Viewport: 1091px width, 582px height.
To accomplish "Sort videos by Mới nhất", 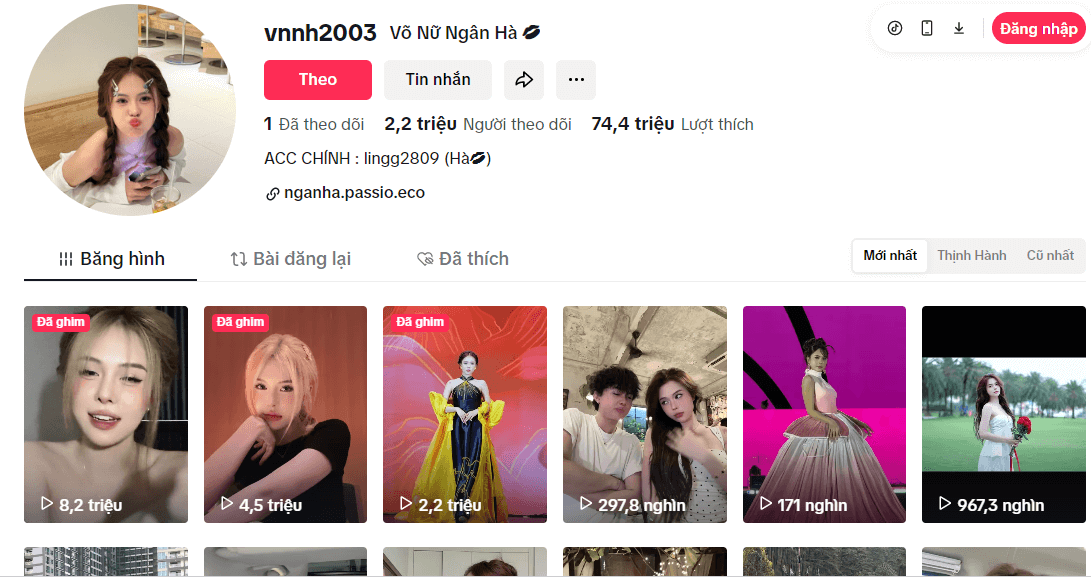I will [890, 256].
